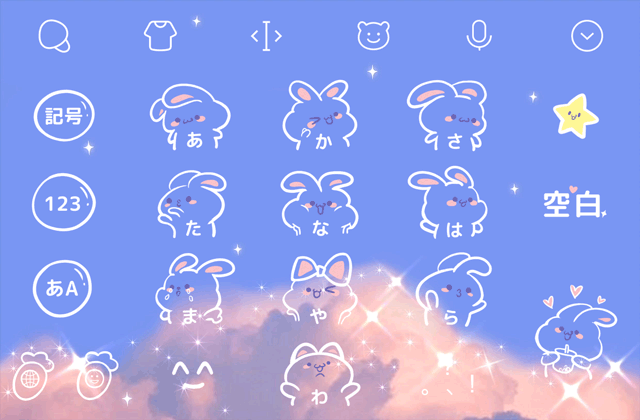Tap the は key

pyautogui.click(x=448, y=205)
